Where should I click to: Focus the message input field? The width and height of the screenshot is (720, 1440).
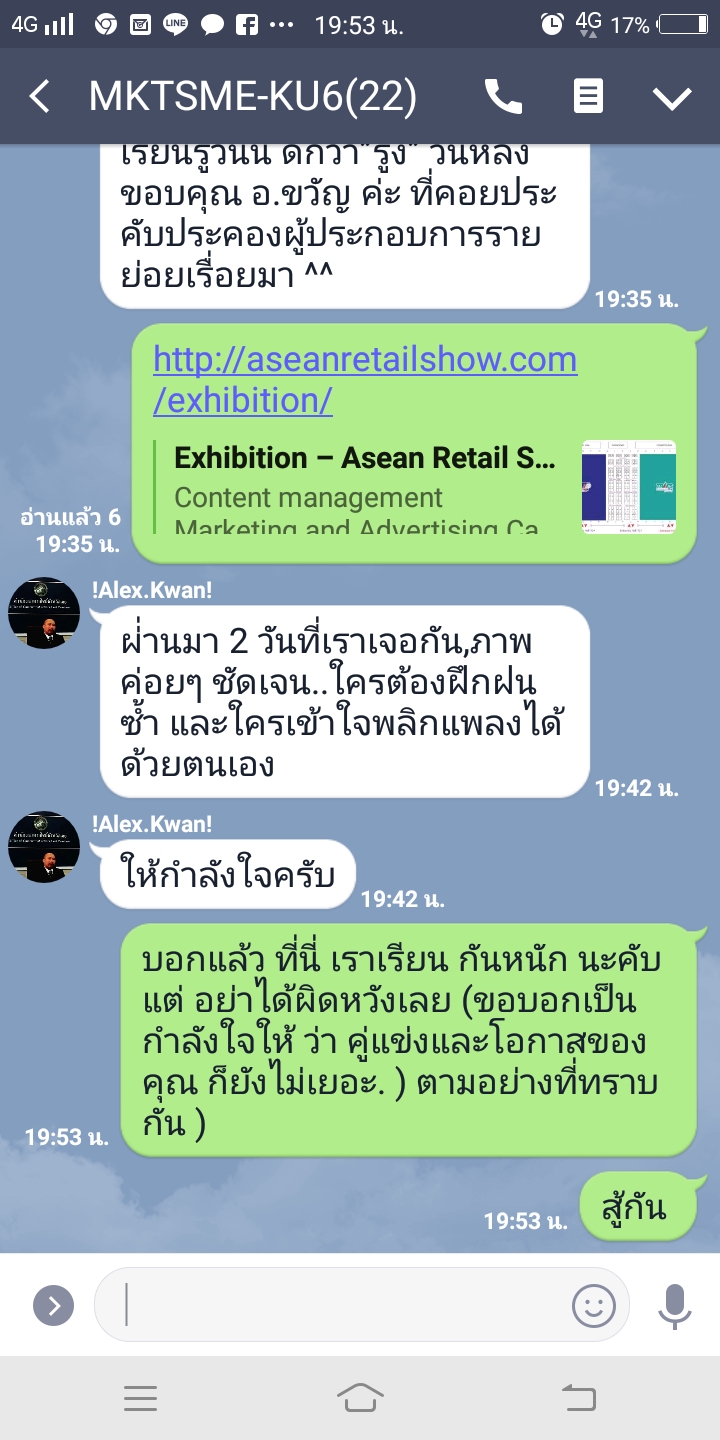point(340,1304)
